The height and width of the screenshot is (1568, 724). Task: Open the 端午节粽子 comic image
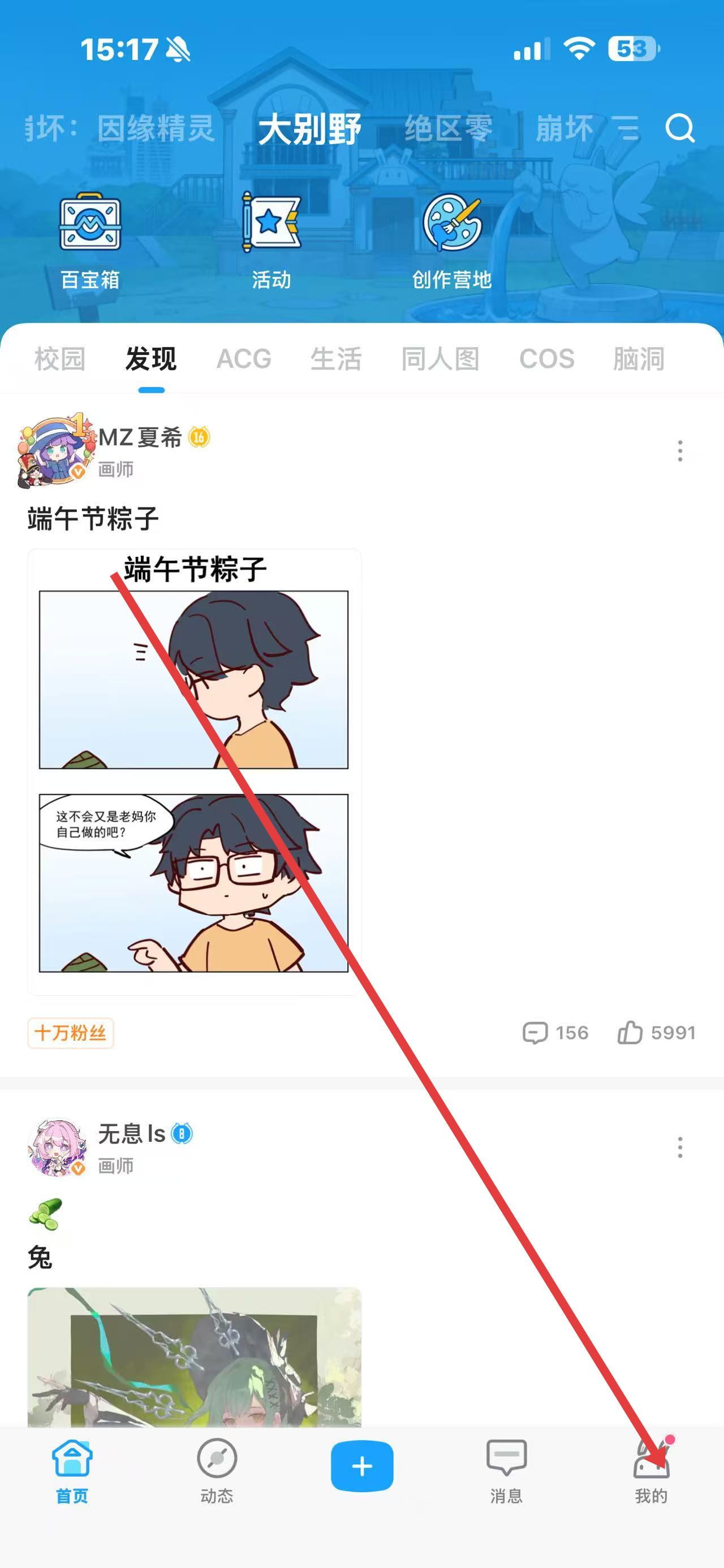[x=194, y=771]
